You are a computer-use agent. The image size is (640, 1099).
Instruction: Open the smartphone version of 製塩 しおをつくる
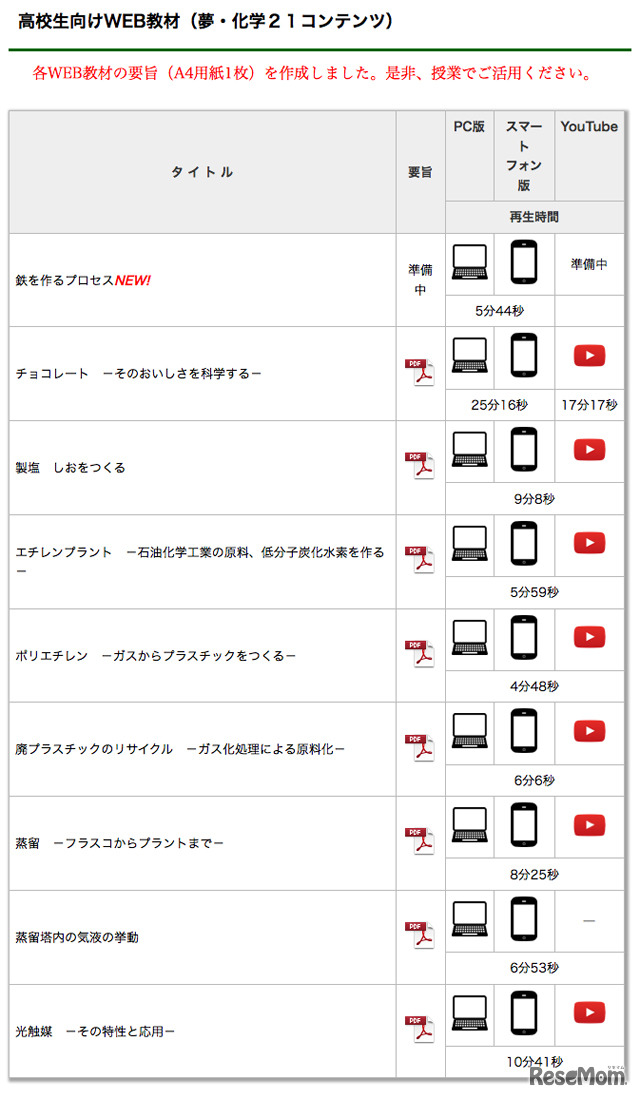coord(524,450)
